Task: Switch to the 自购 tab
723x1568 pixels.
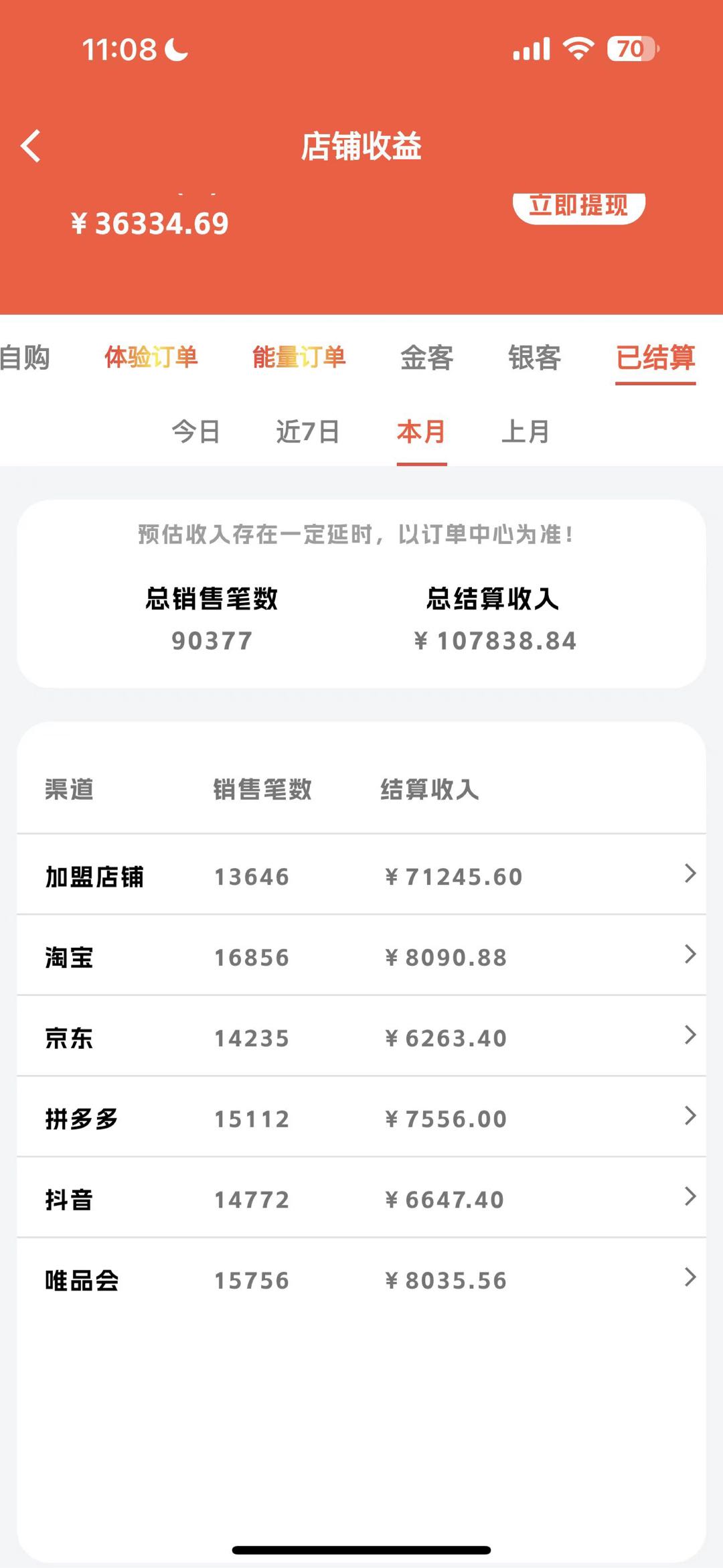Action: [x=25, y=357]
